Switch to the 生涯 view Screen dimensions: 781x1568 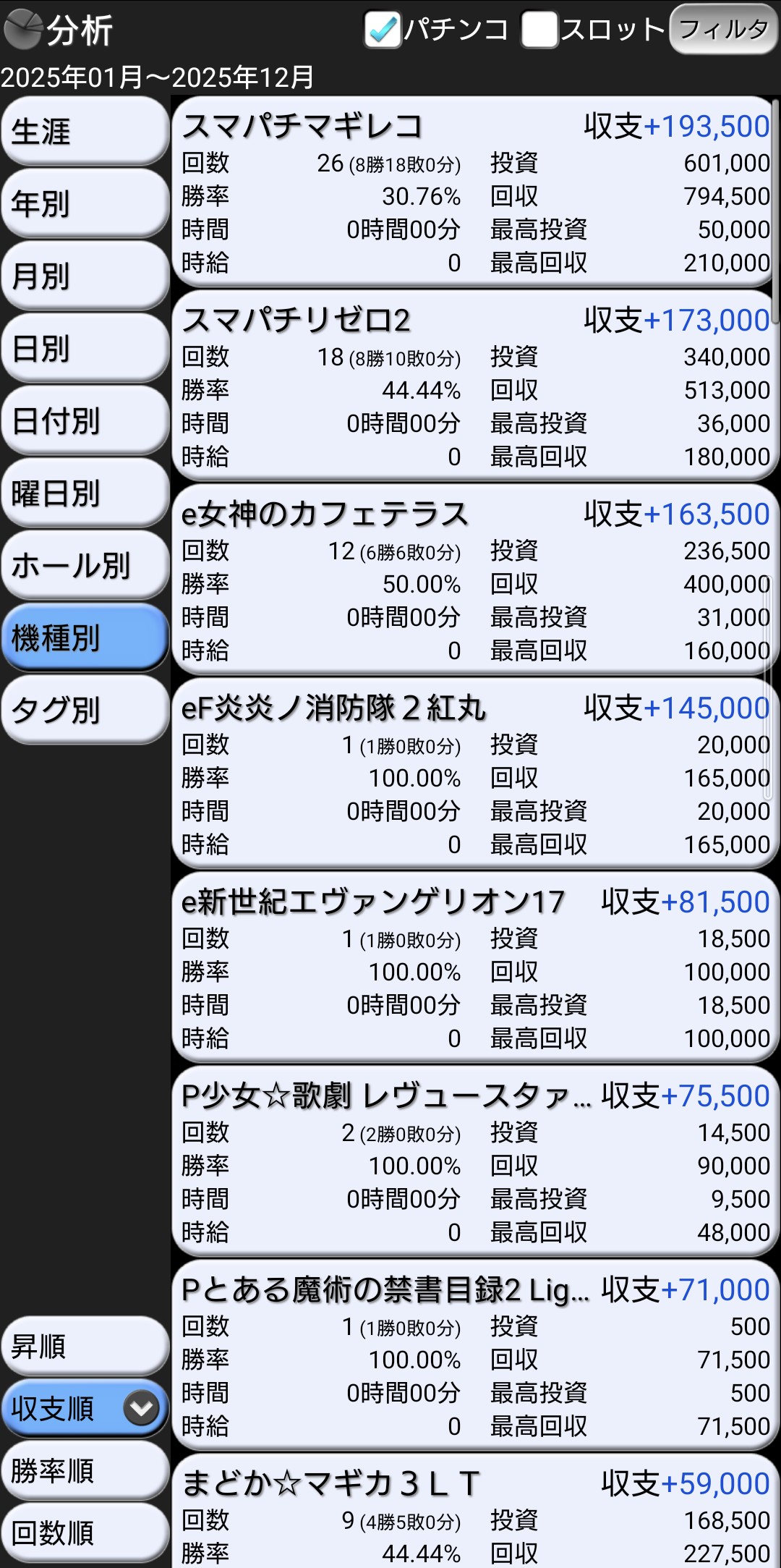point(85,132)
